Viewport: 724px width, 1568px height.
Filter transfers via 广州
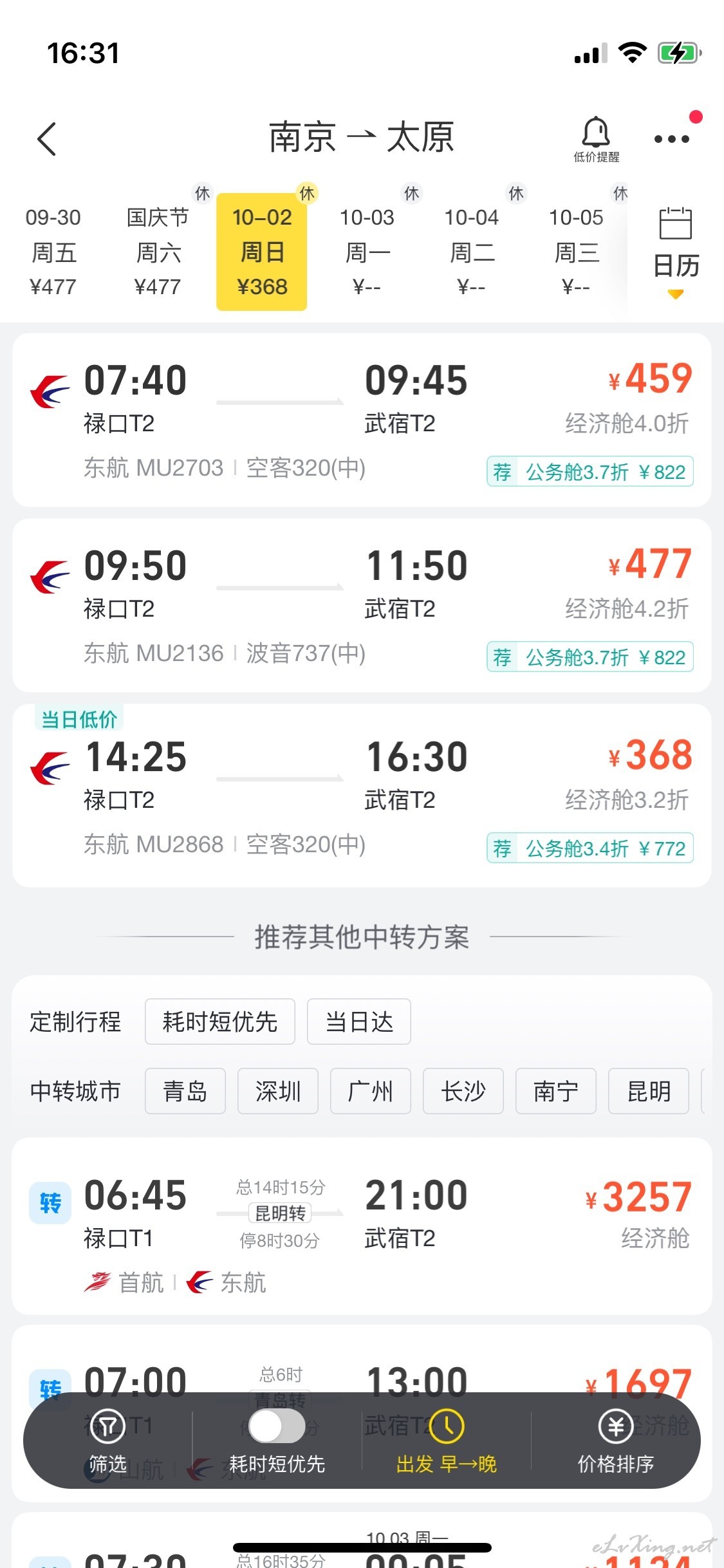[x=371, y=1091]
